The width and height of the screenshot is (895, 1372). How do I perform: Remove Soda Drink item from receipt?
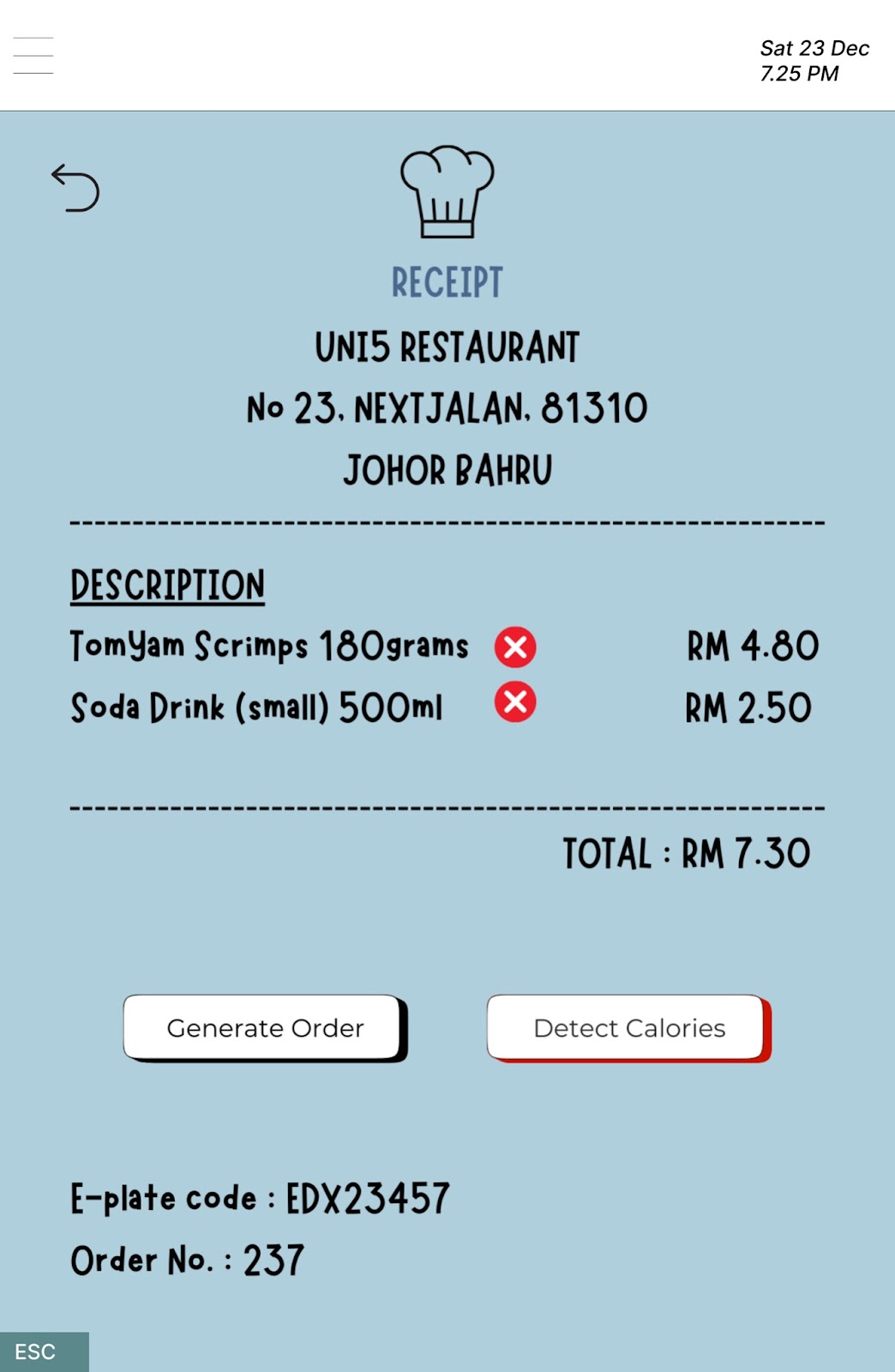pyautogui.click(x=515, y=702)
